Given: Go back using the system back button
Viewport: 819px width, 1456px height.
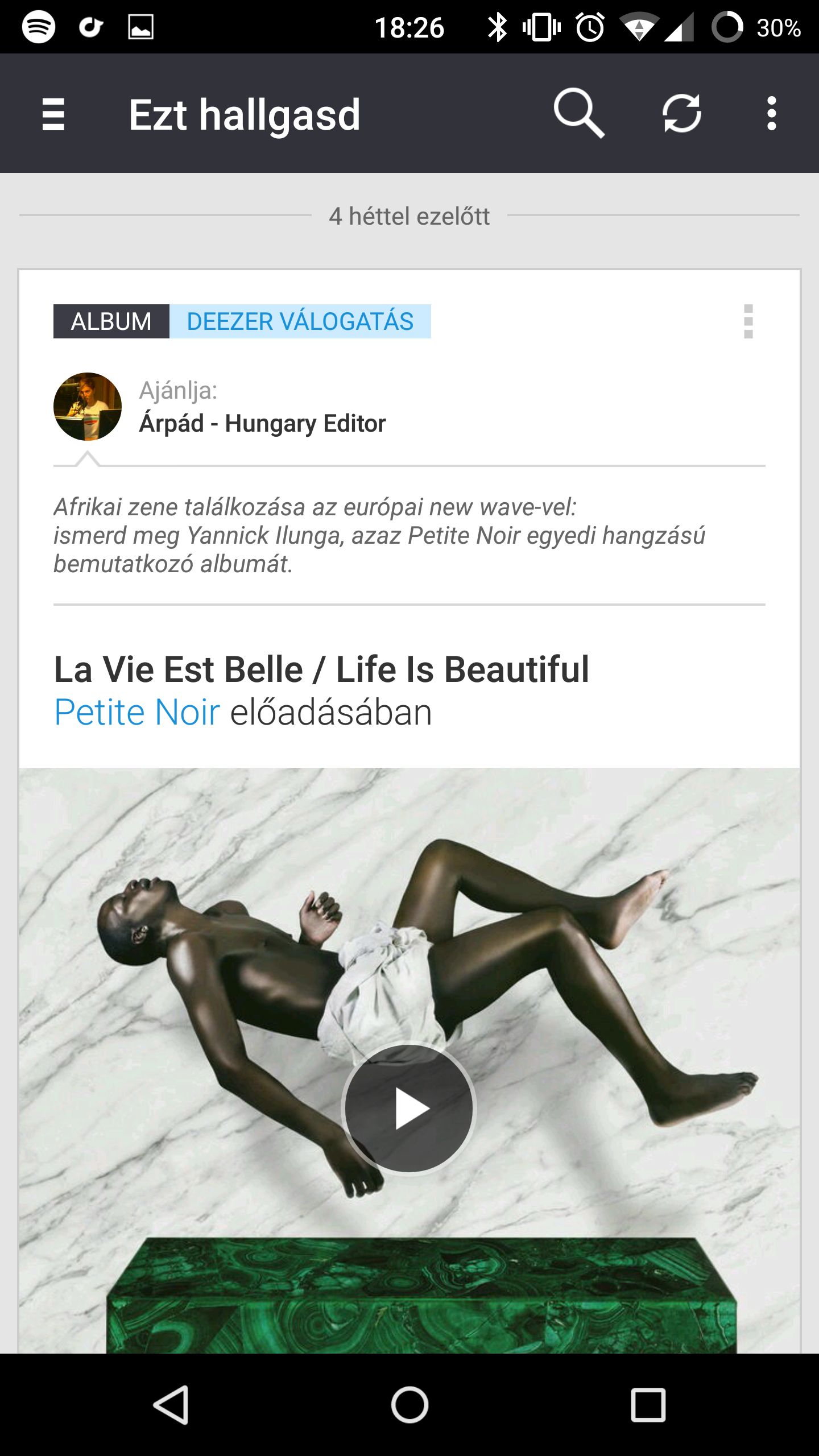Looking at the screenshot, I should (171, 1405).
